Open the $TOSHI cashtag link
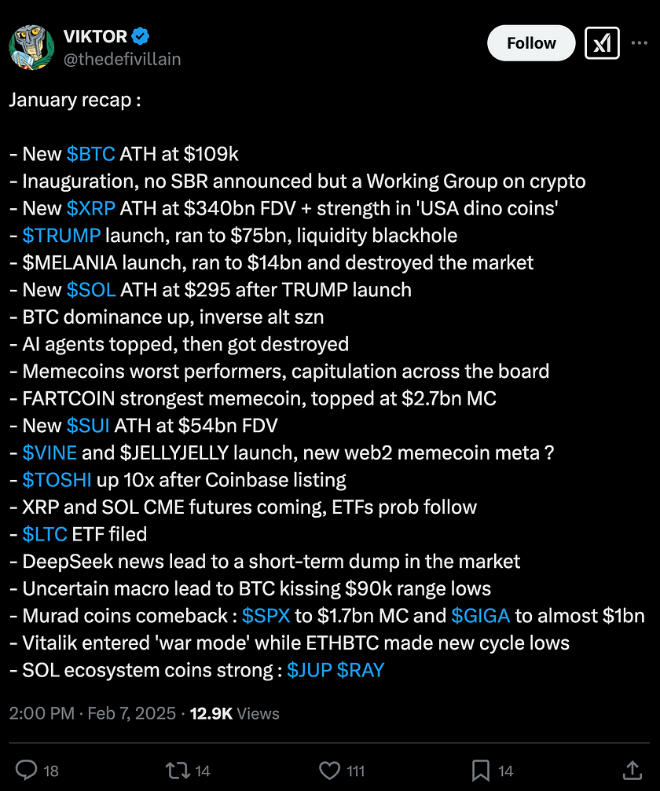This screenshot has height=791, width=660. [58, 479]
